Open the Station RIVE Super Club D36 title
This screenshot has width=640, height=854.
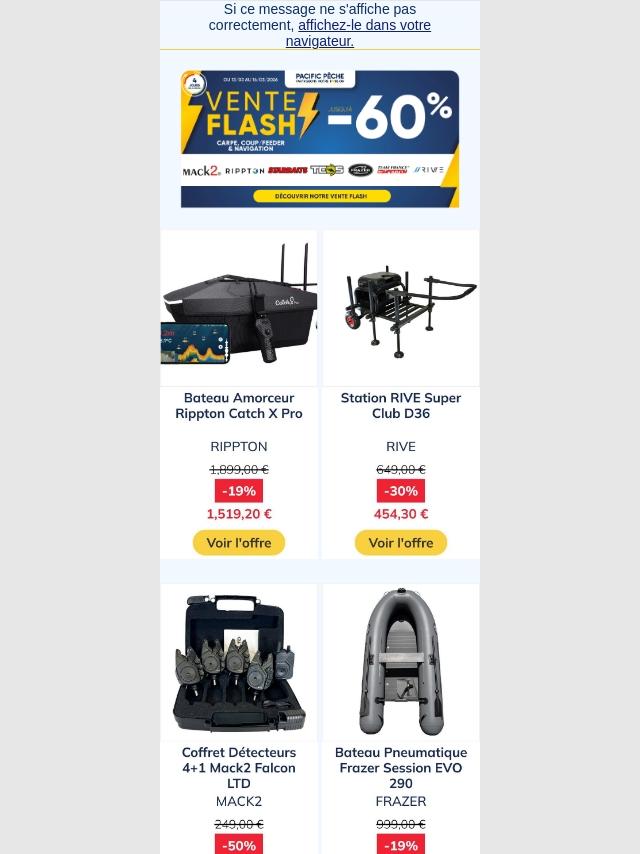coord(401,406)
